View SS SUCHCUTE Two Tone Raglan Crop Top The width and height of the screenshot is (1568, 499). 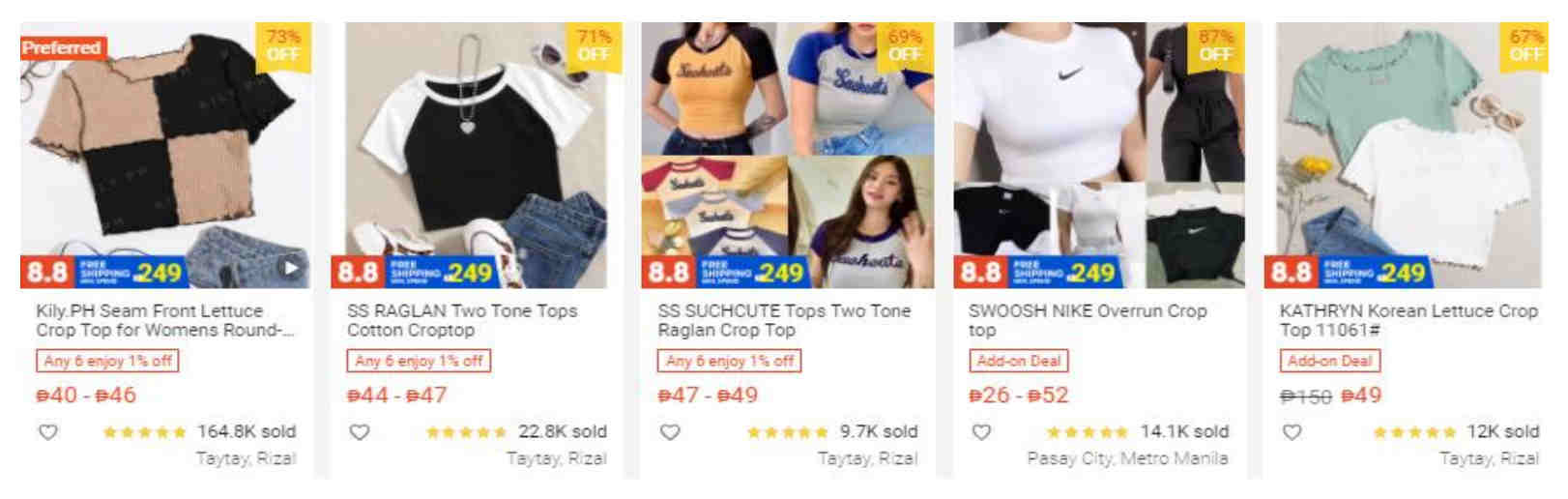pos(784,320)
